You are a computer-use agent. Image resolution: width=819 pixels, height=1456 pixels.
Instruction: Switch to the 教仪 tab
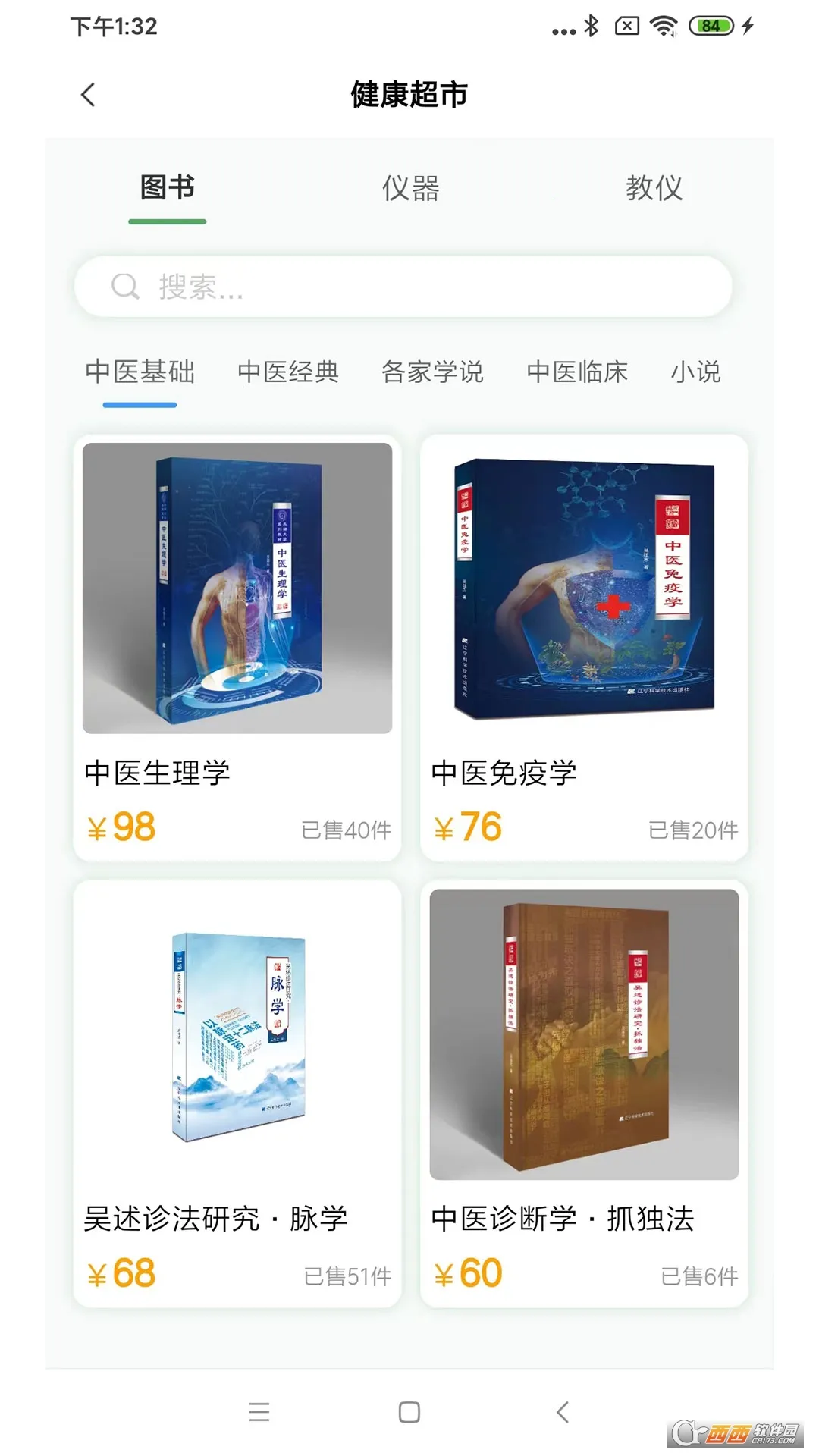coord(654,188)
